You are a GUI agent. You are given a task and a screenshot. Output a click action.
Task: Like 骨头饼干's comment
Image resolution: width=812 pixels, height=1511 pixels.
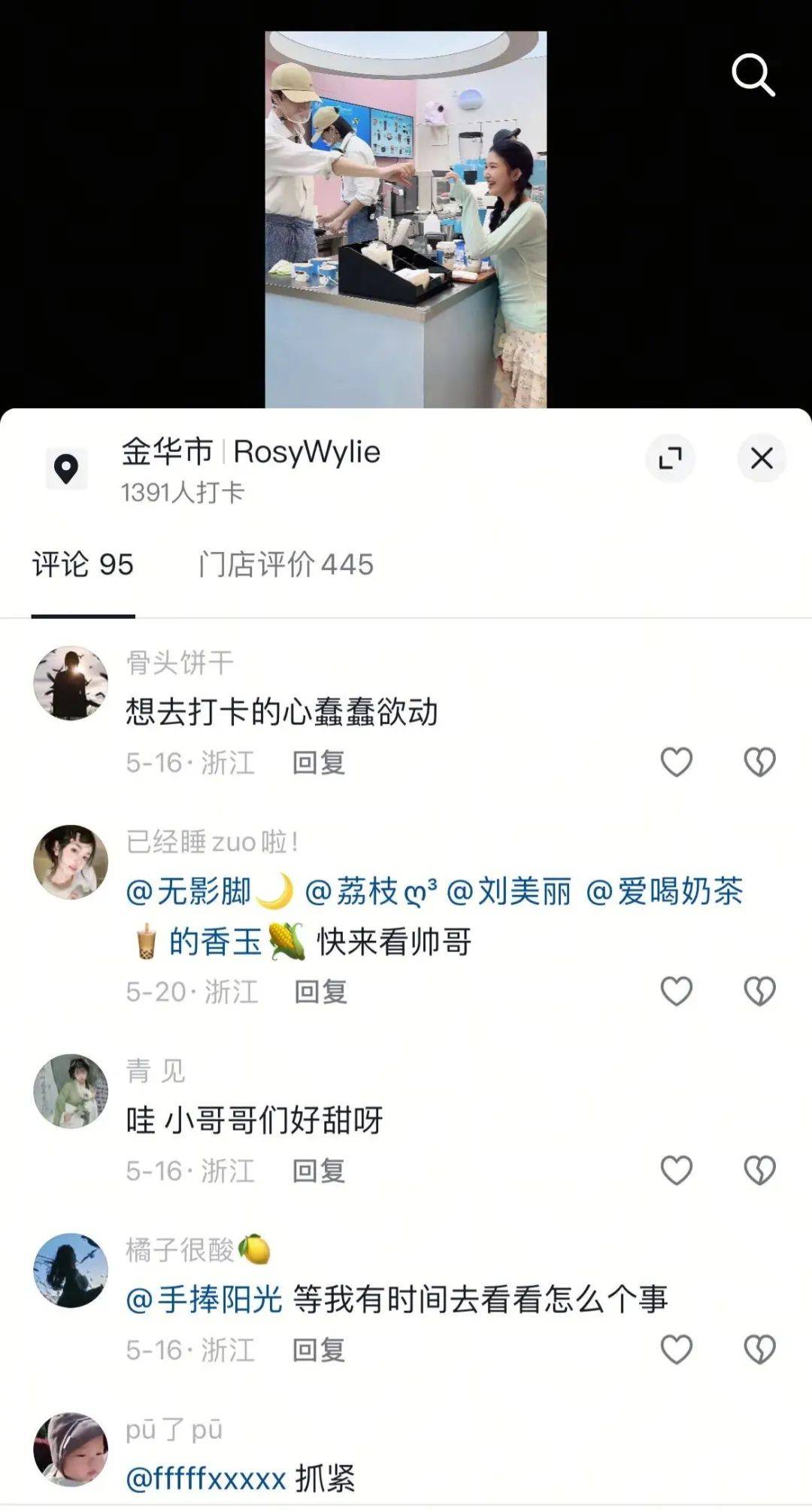pyautogui.click(x=676, y=762)
